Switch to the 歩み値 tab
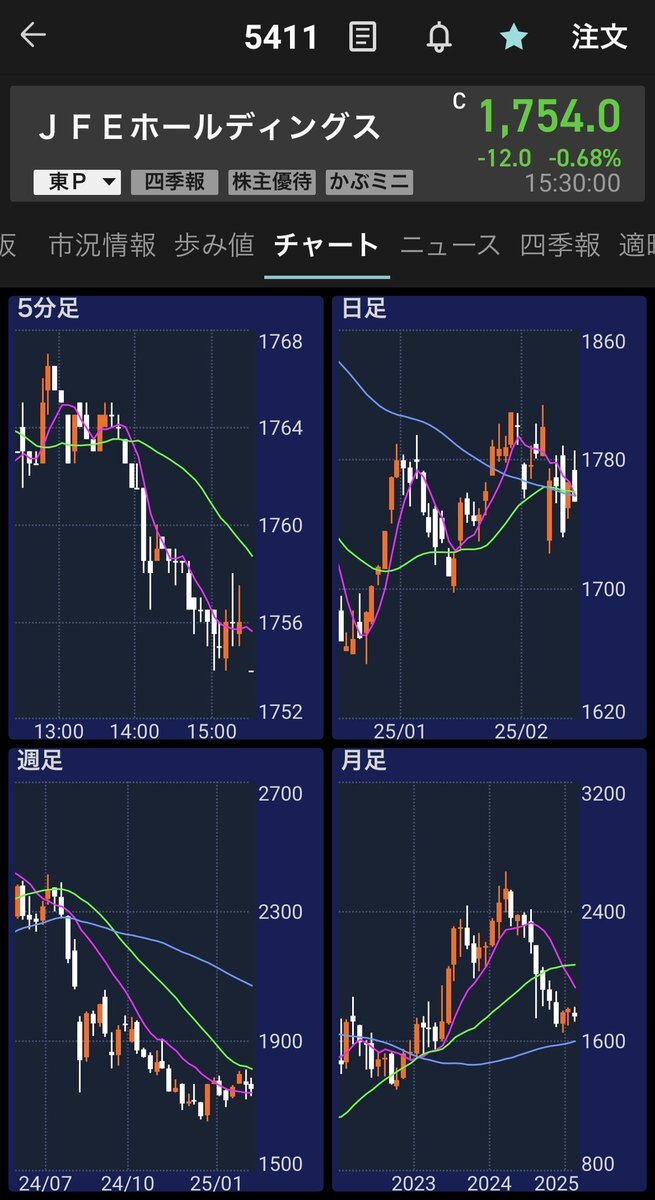Screen dimensions: 655x1200 coord(214,245)
